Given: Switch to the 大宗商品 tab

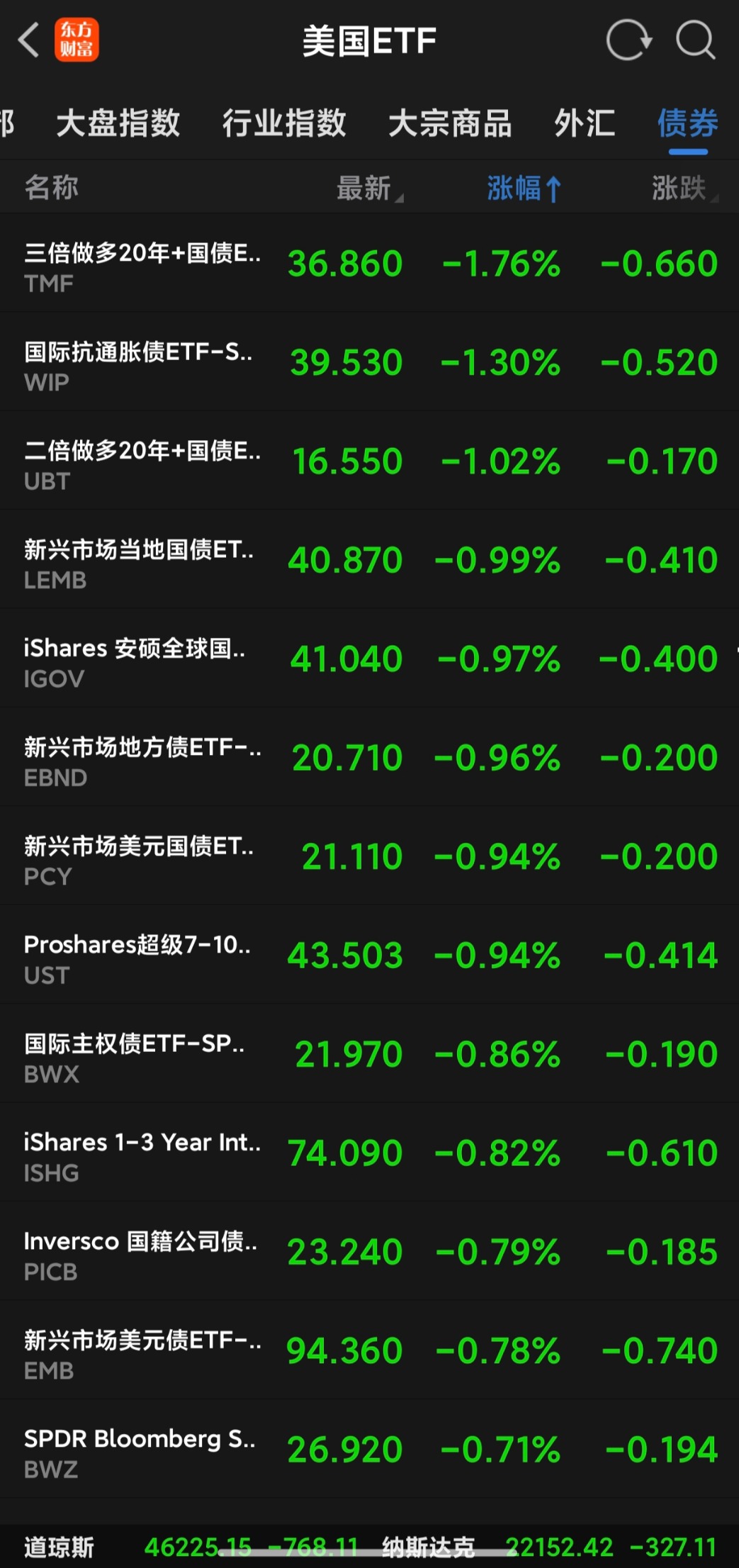Looking at the screenshot, I should click(x=450, y=123).
